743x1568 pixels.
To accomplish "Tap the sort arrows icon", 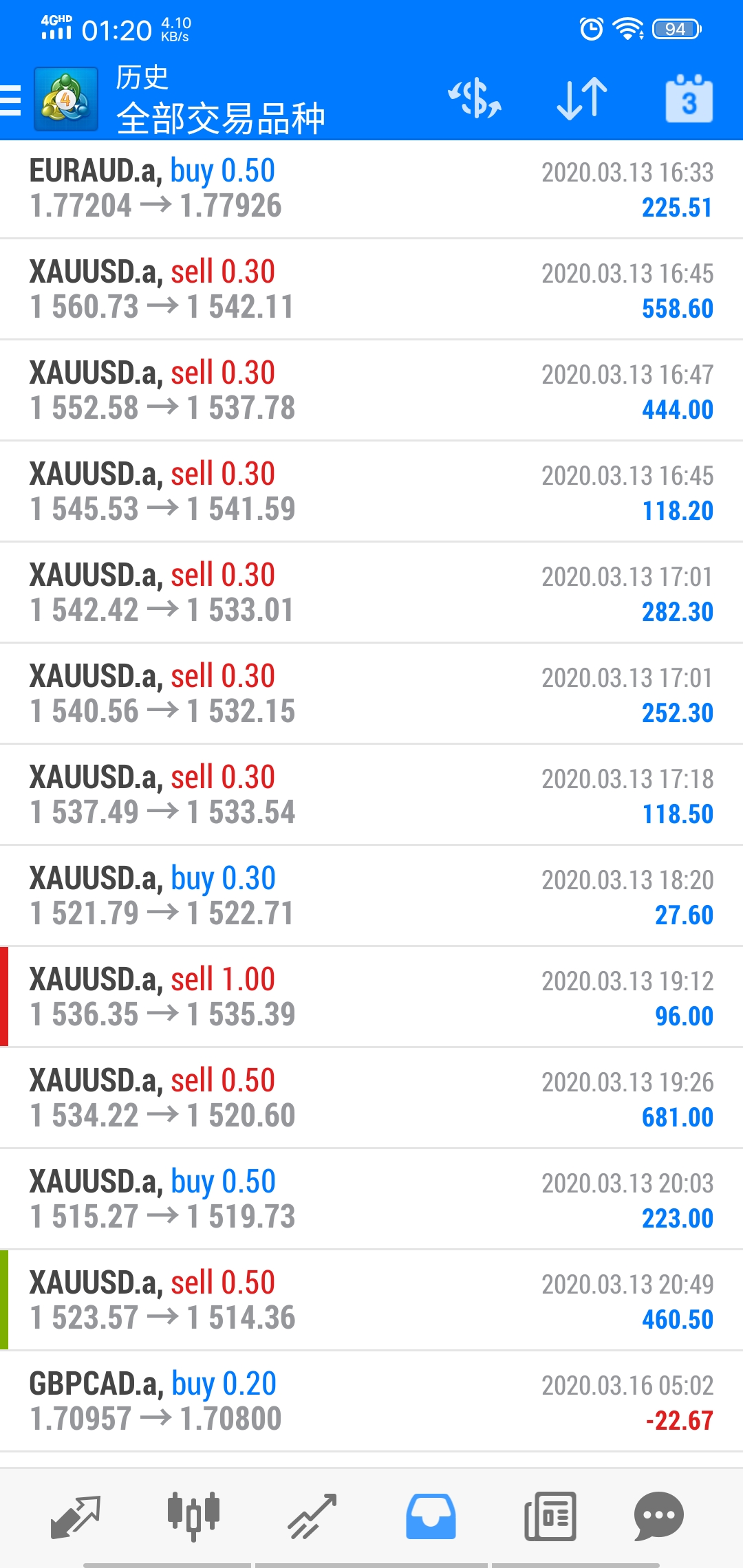I will (x=582, y=98).
